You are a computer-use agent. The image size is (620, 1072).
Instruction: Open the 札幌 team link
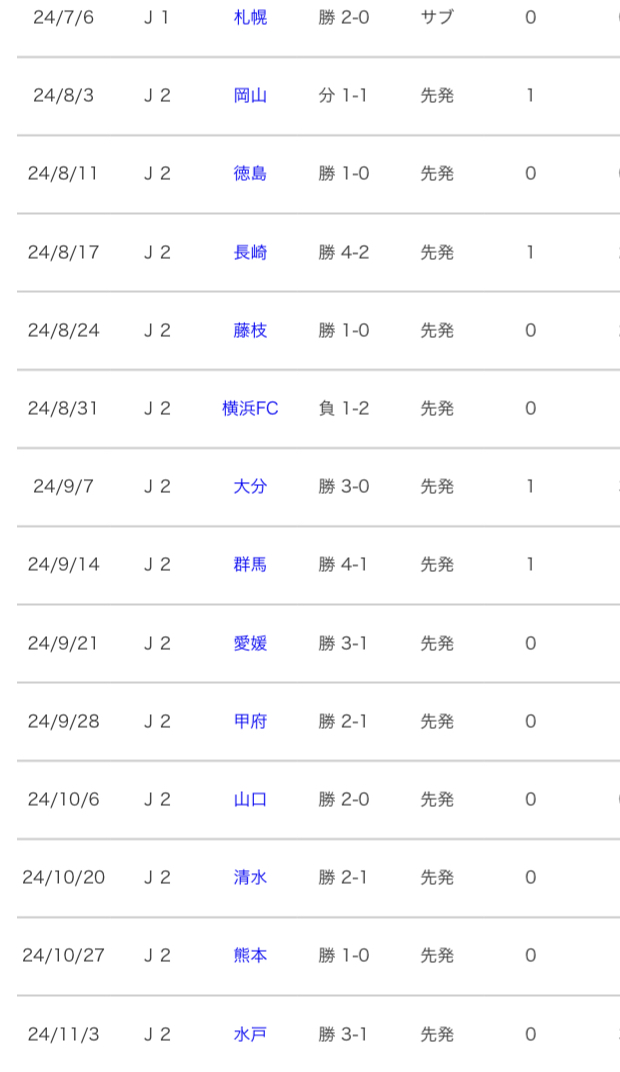click(250, 17)
